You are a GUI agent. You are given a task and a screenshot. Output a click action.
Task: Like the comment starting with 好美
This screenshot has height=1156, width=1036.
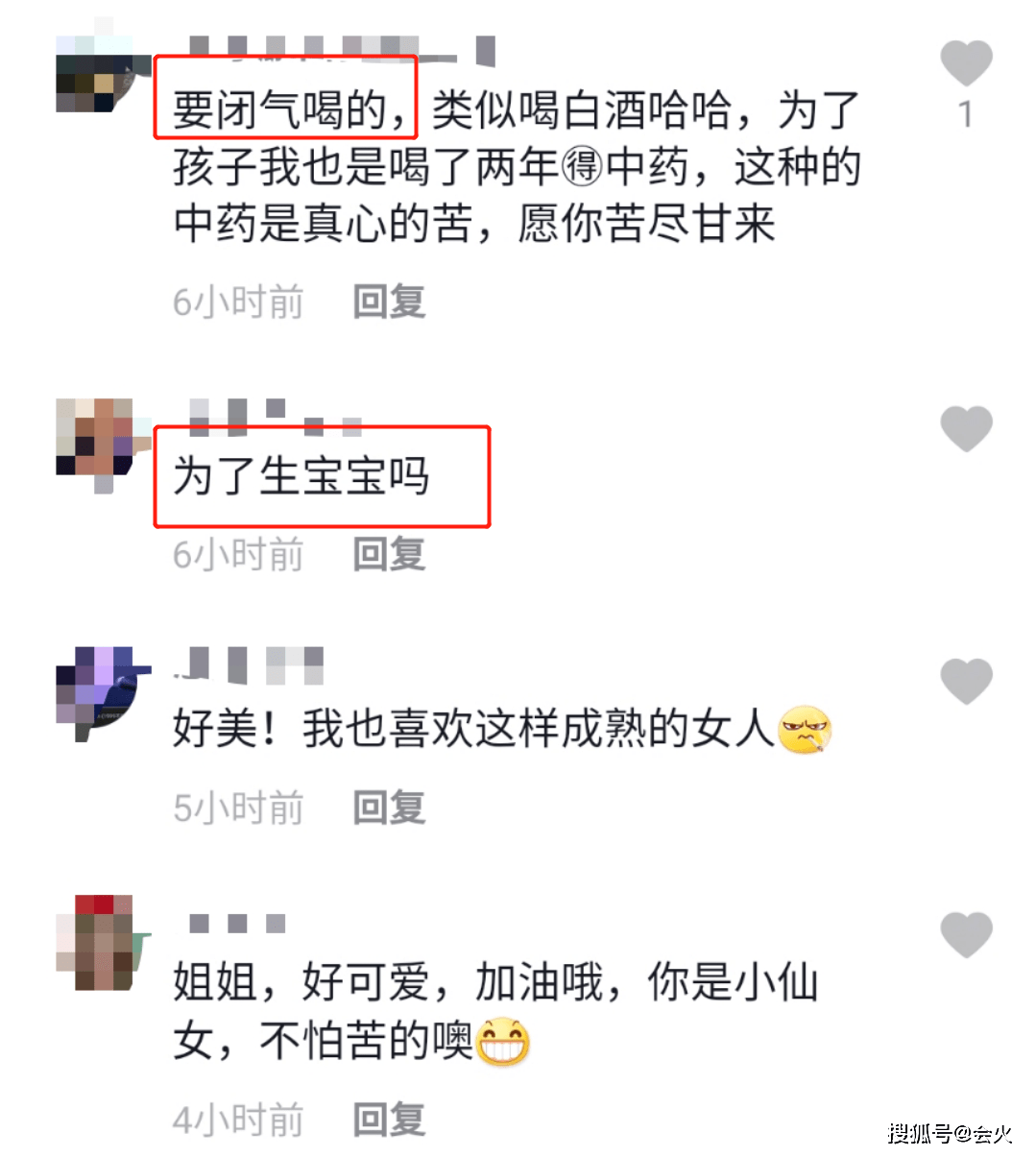pyautogui.click(x=965, y=682)
